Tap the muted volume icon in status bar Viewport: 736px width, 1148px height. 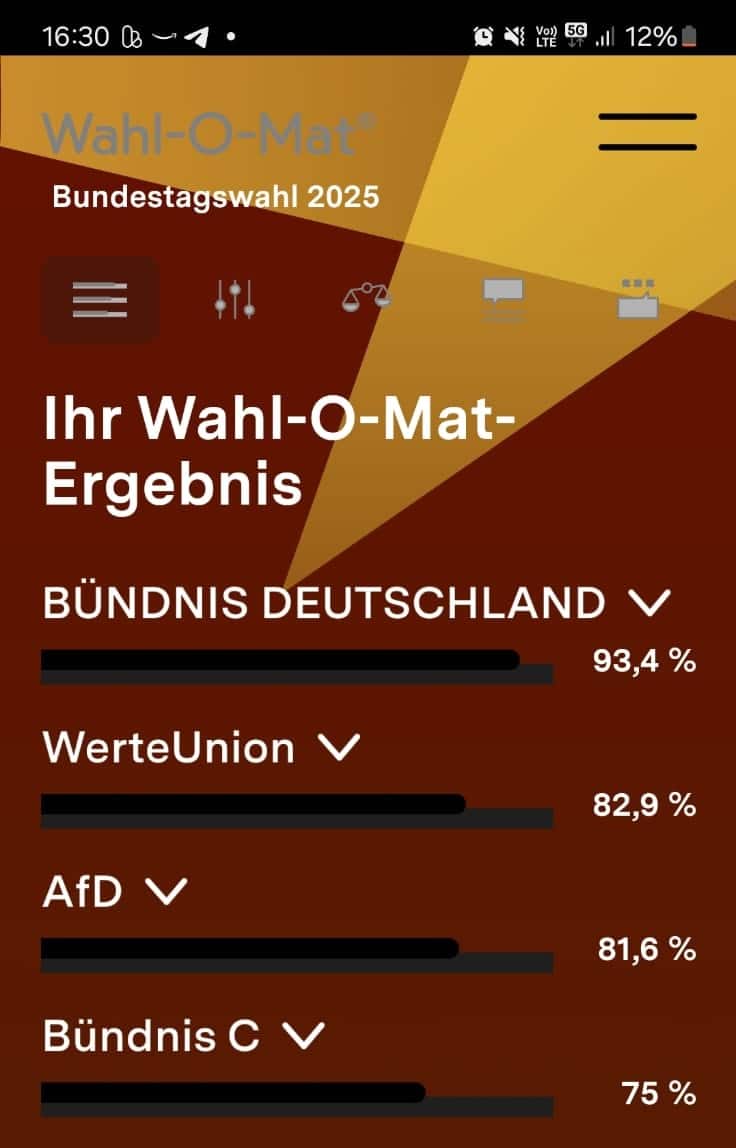[x=514, y=33]
